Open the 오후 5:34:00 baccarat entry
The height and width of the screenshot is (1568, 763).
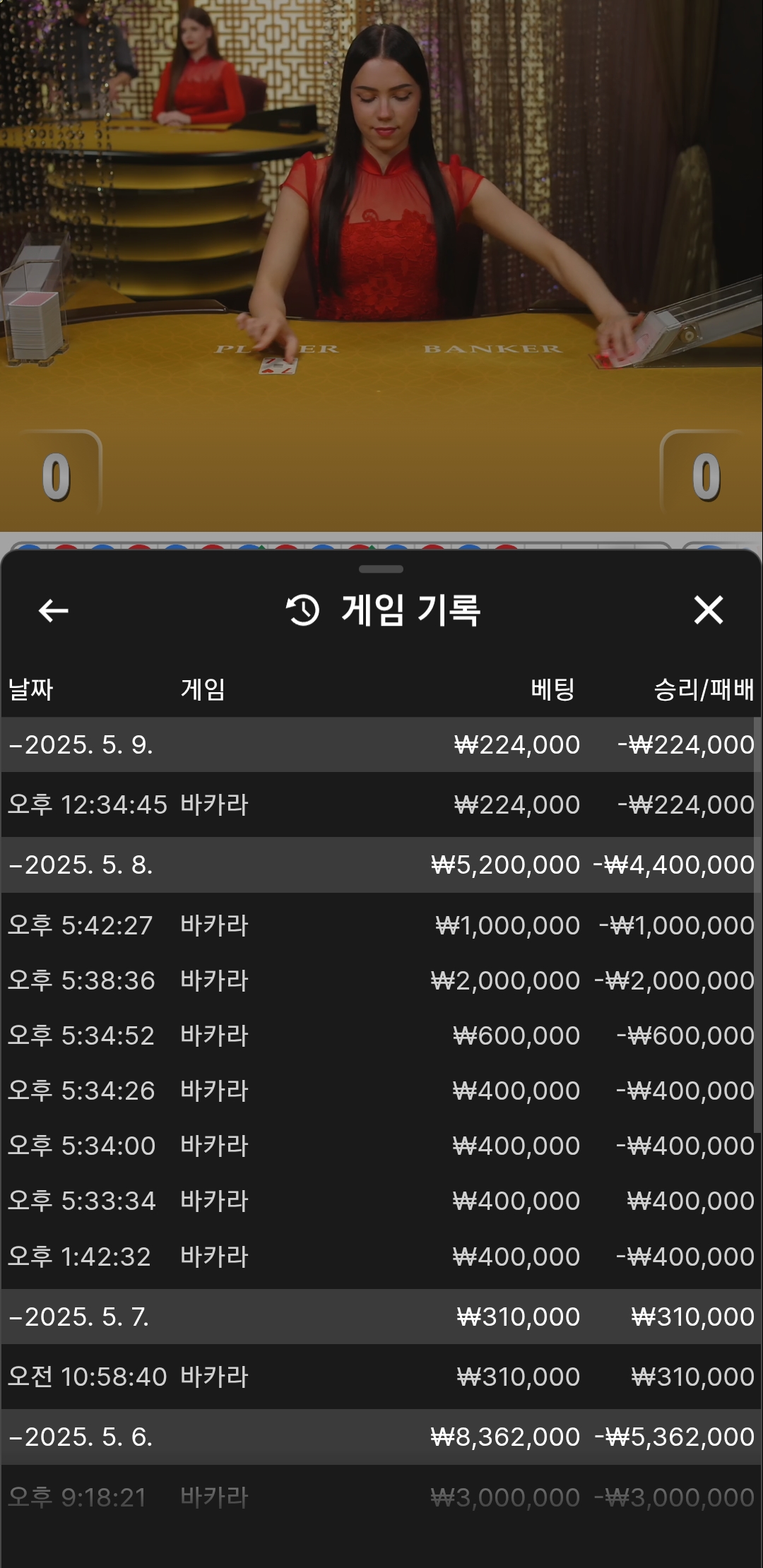(380, 1146)
